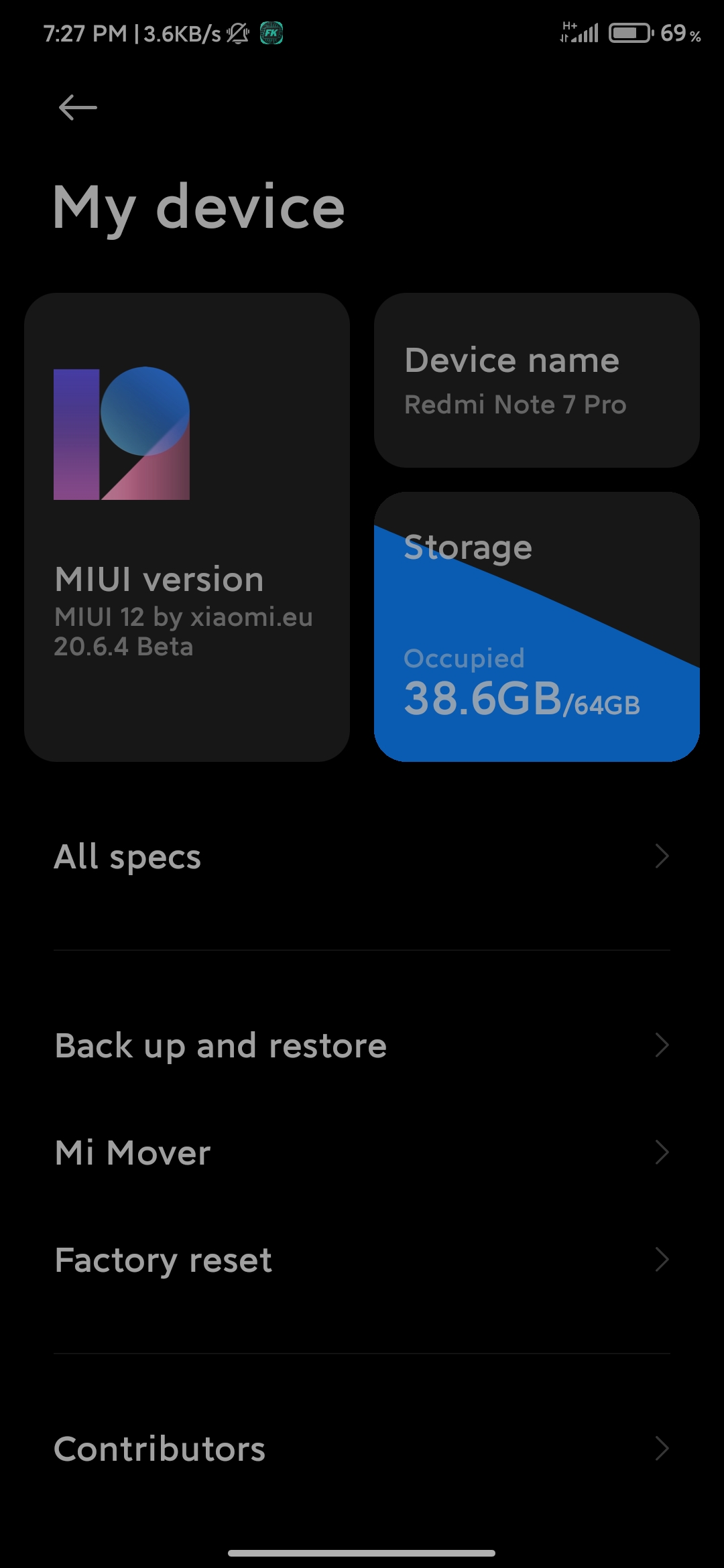Open Contributors

point(362,1449)
